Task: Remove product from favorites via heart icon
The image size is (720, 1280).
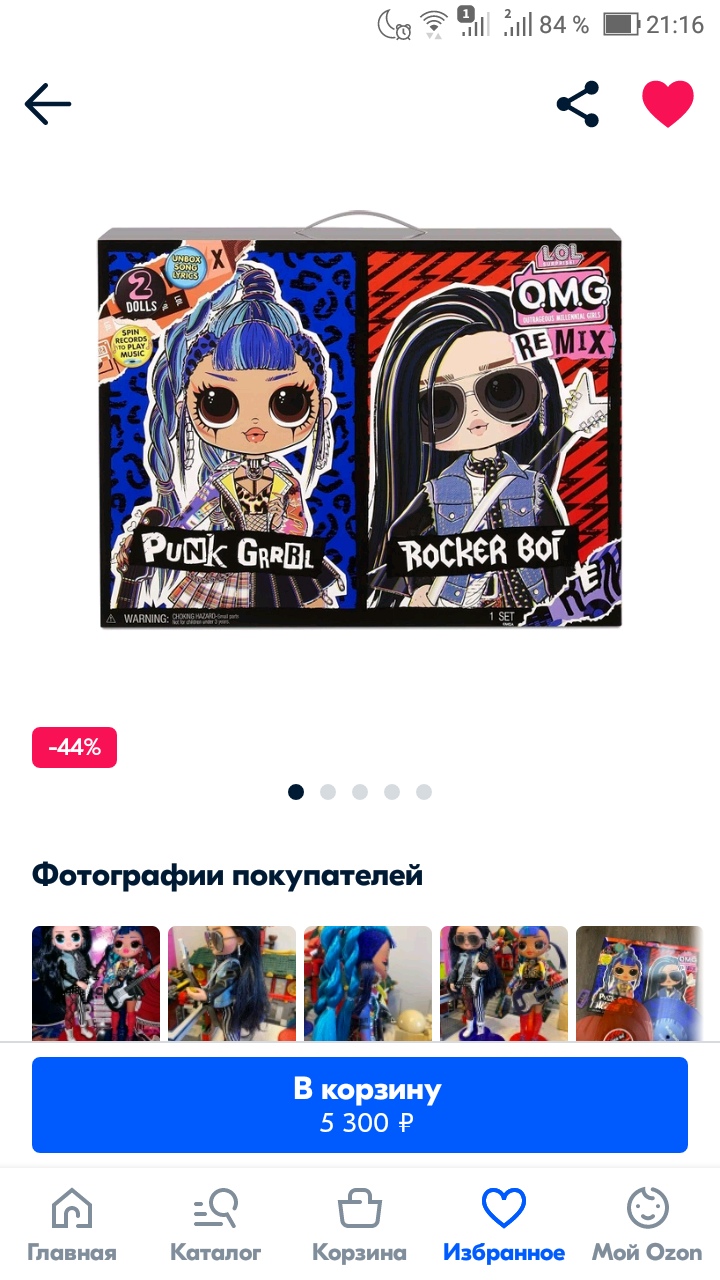Action: 667,104
